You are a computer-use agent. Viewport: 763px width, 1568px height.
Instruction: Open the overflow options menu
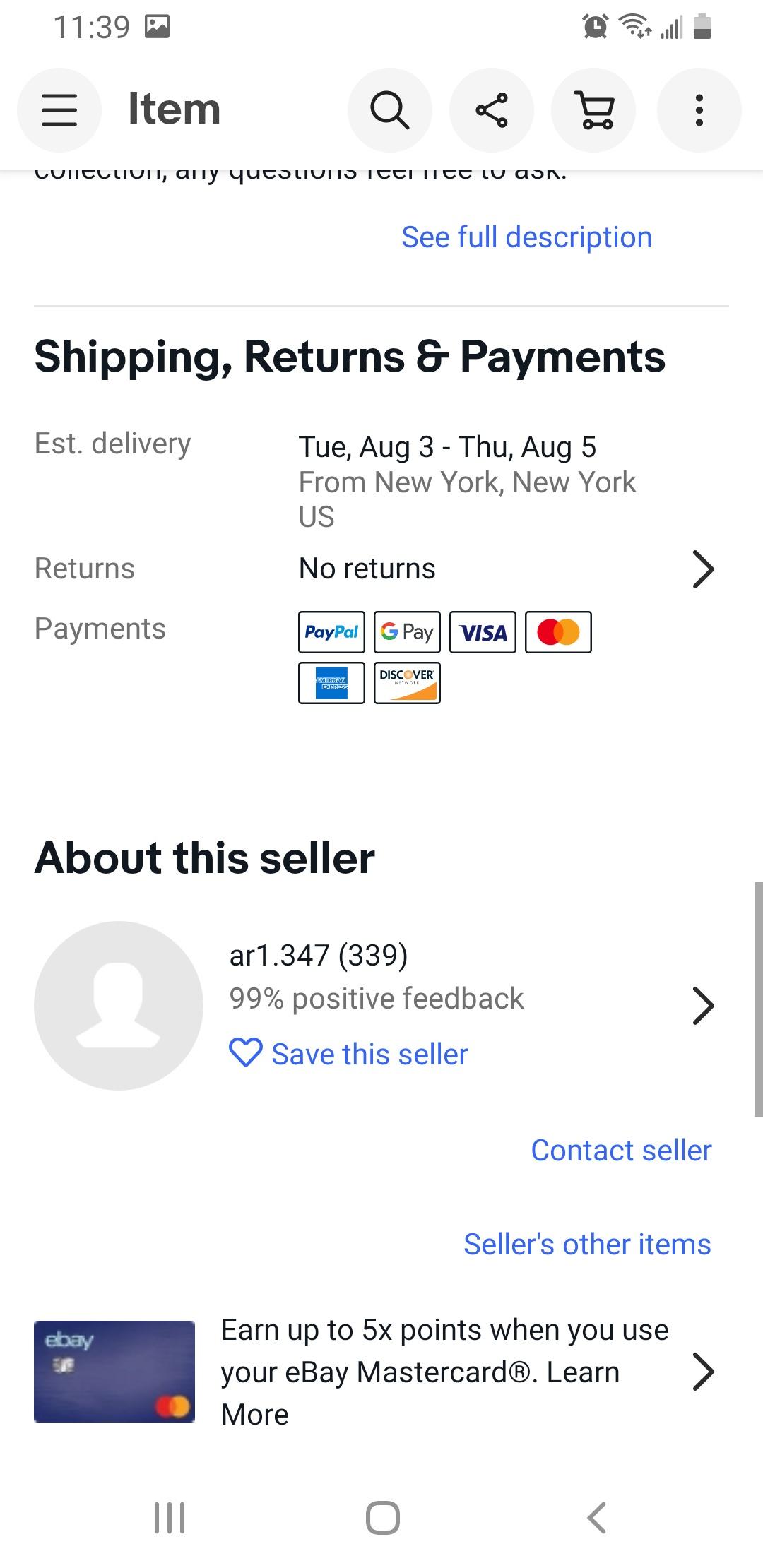699,110
